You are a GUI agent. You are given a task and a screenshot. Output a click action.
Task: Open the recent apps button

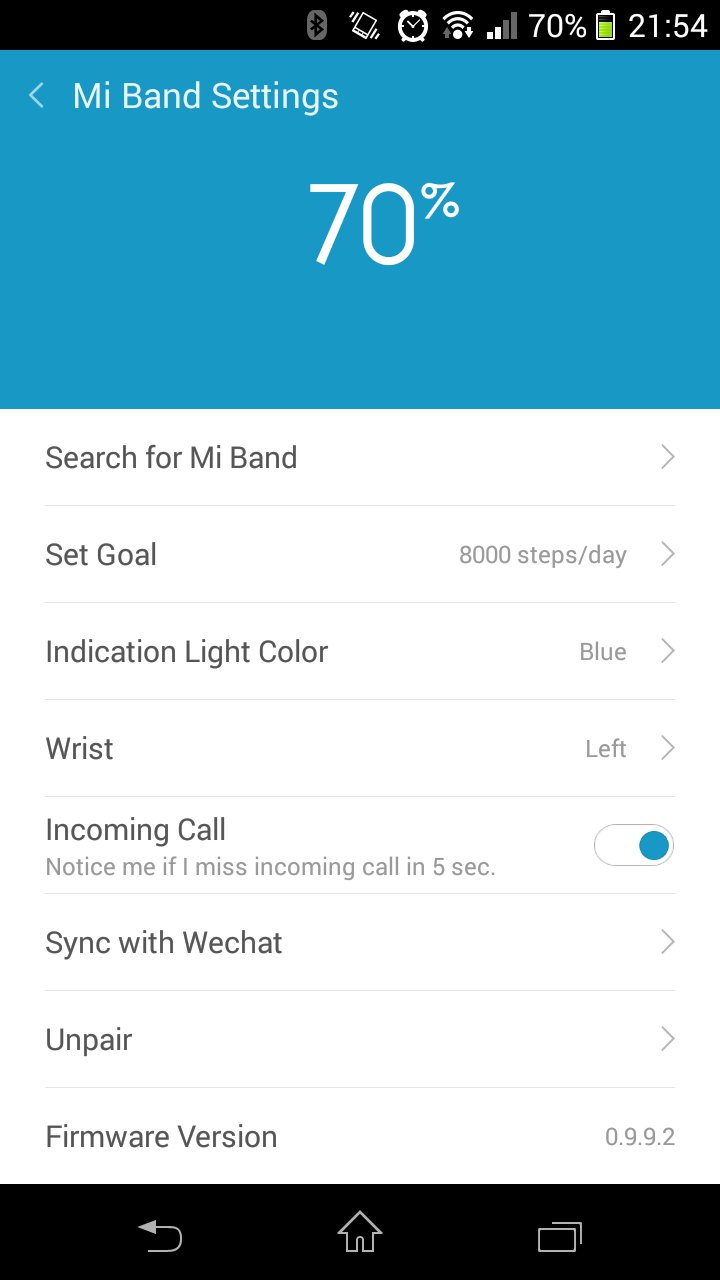tap(560, 1236)
